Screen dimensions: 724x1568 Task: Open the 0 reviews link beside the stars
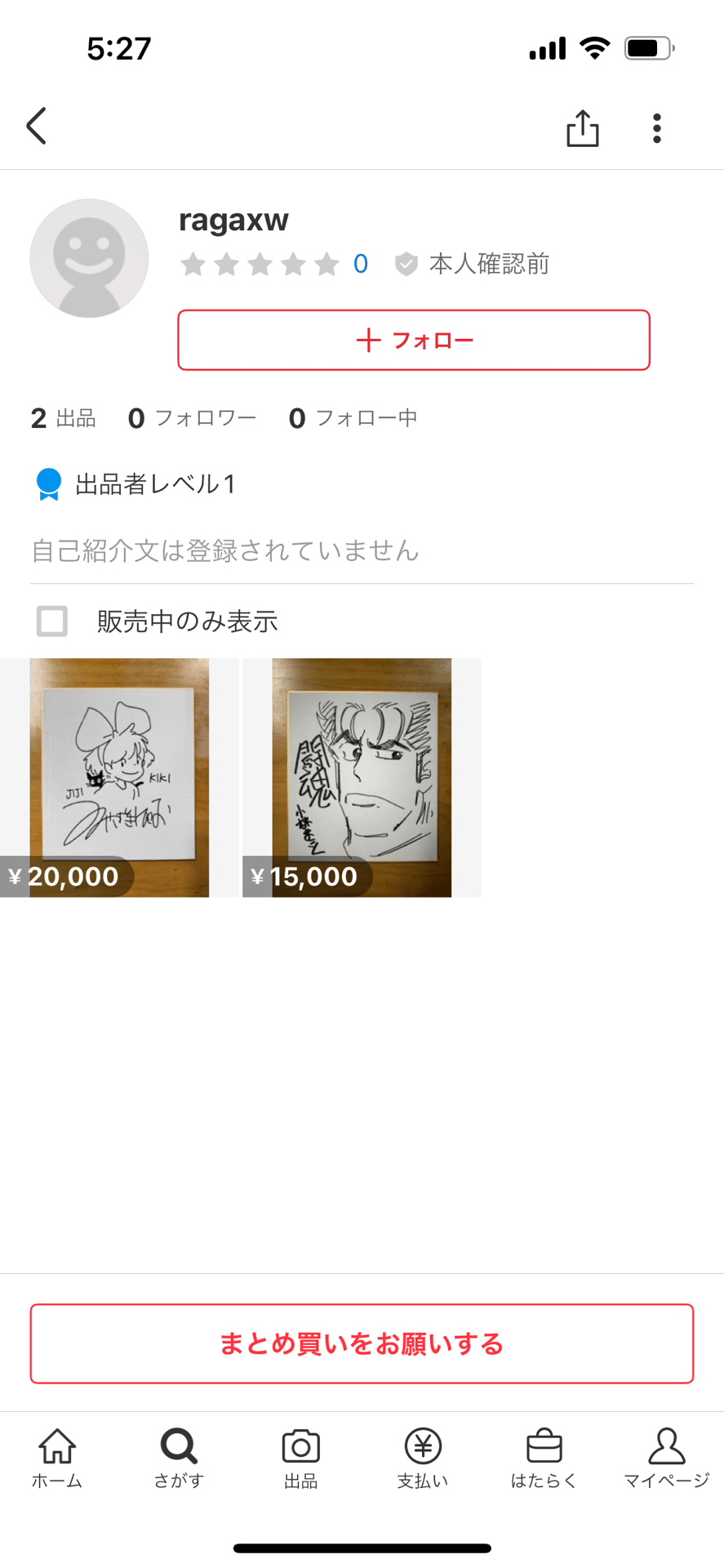click(362, 264)
